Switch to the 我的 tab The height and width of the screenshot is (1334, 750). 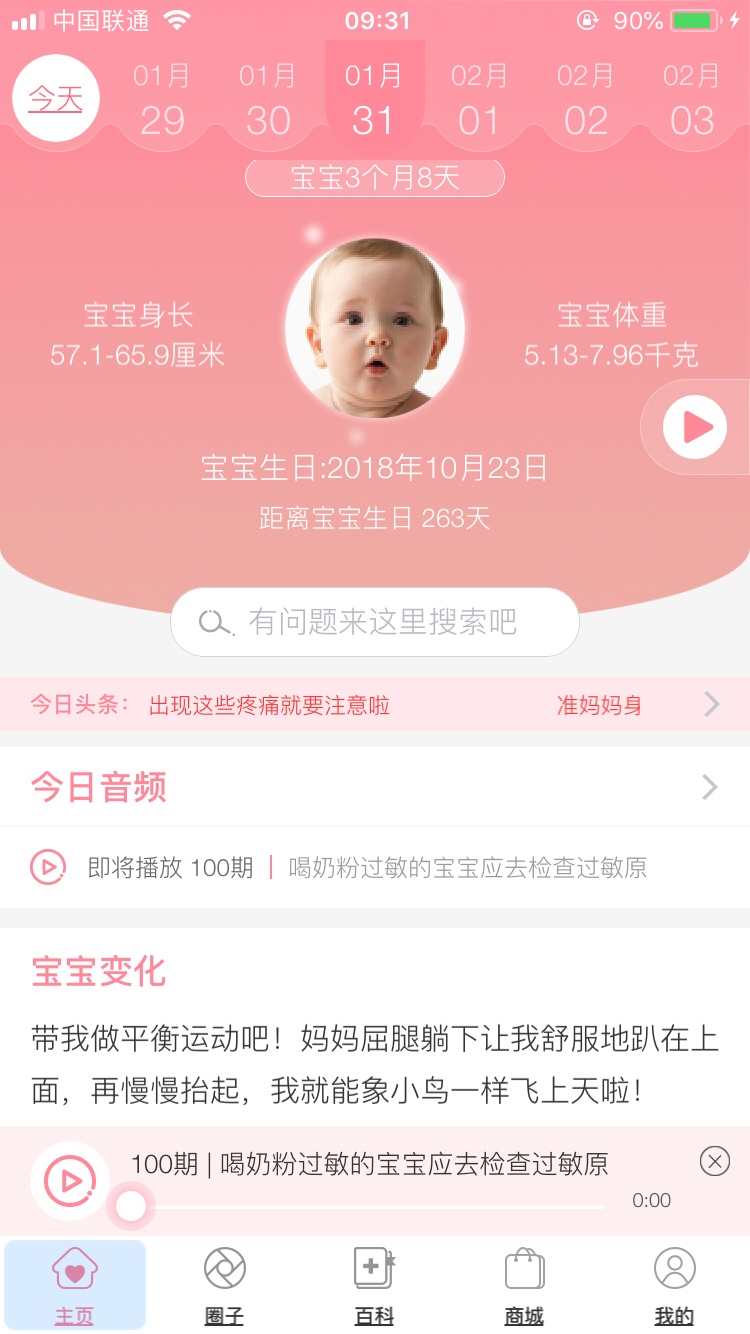[x=675, y=1285]
